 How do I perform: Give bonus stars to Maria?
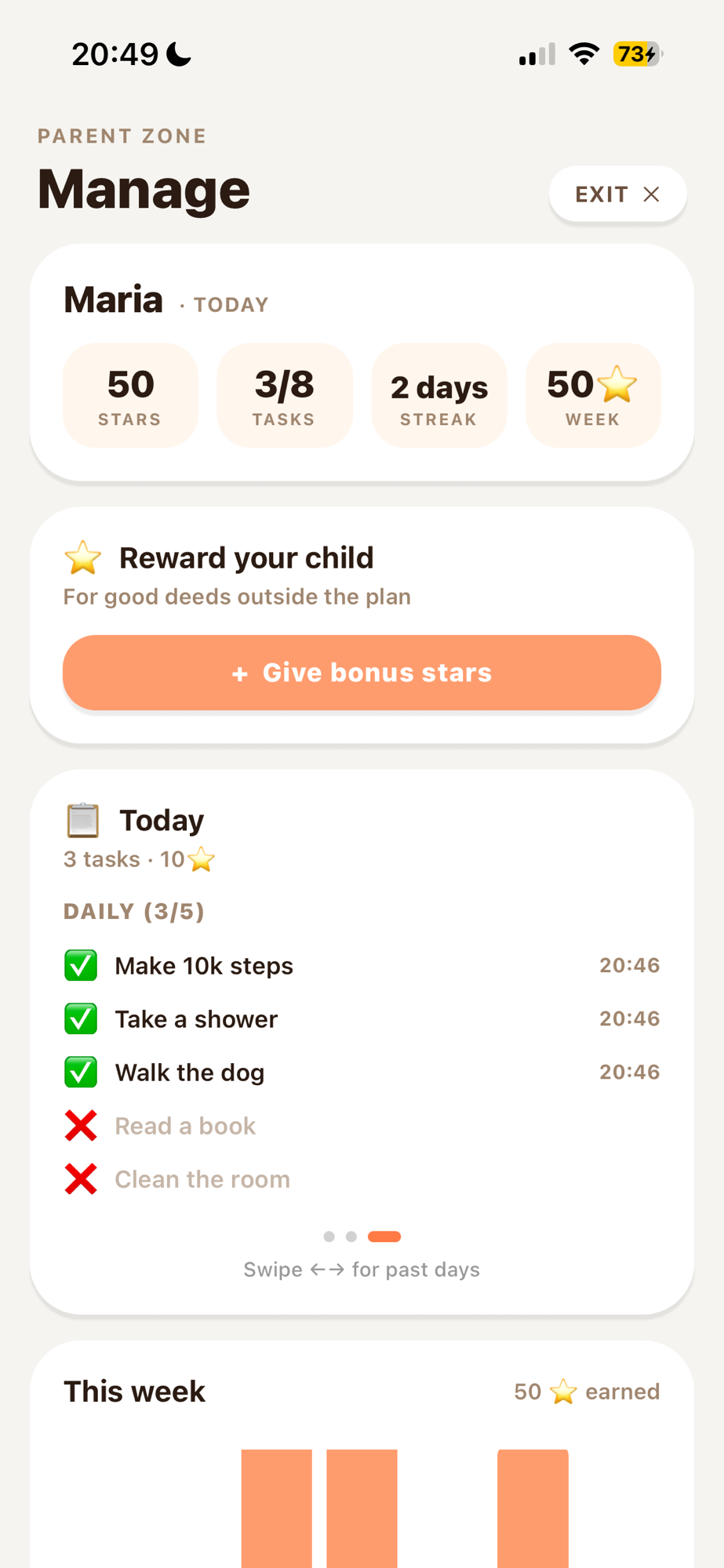coord(362,673)
